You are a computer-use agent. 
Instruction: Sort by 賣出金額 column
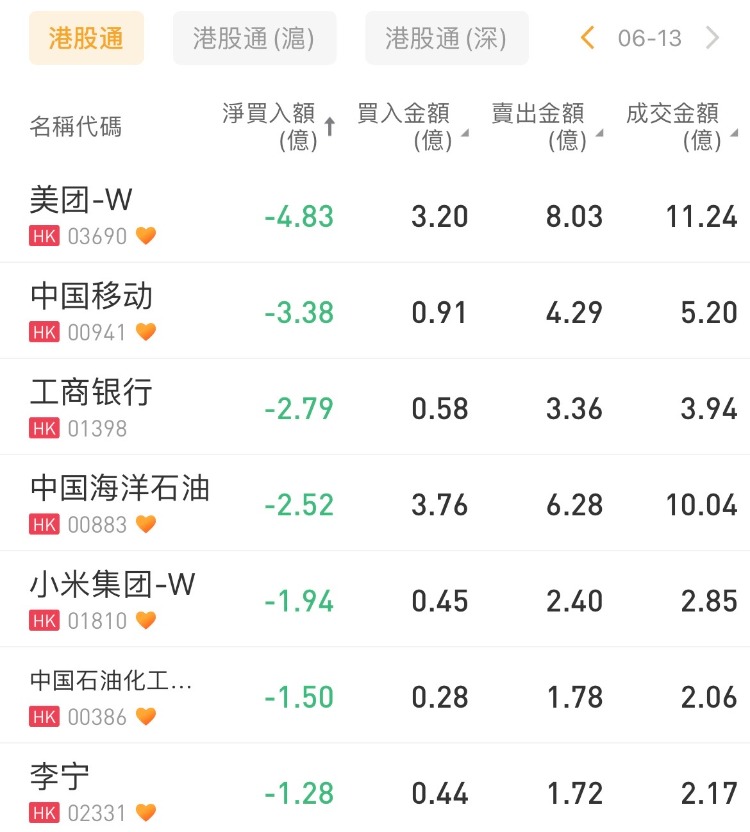[x=545, y=126]
